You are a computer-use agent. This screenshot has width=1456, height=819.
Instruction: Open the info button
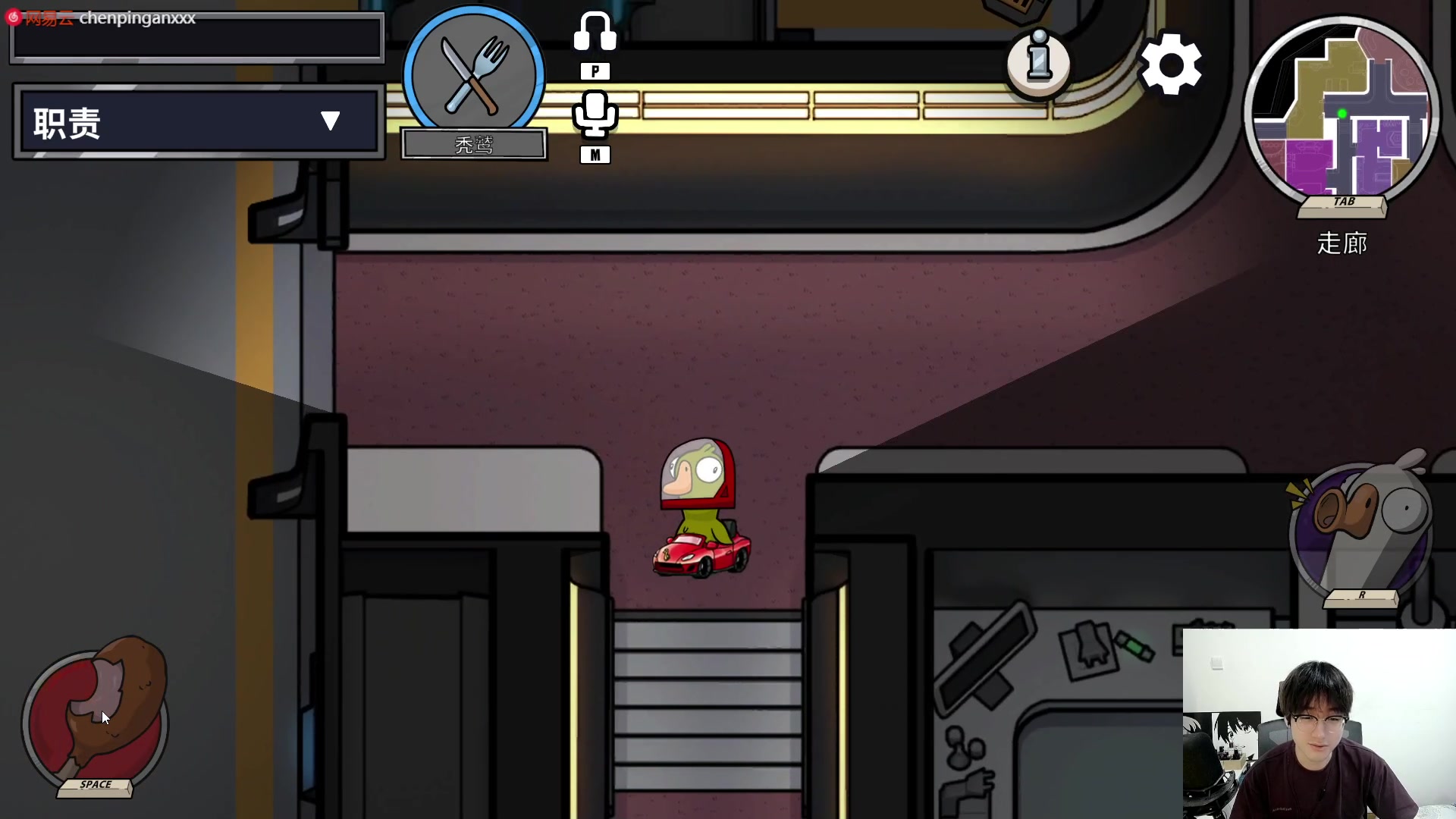[x=1039, y=61]
